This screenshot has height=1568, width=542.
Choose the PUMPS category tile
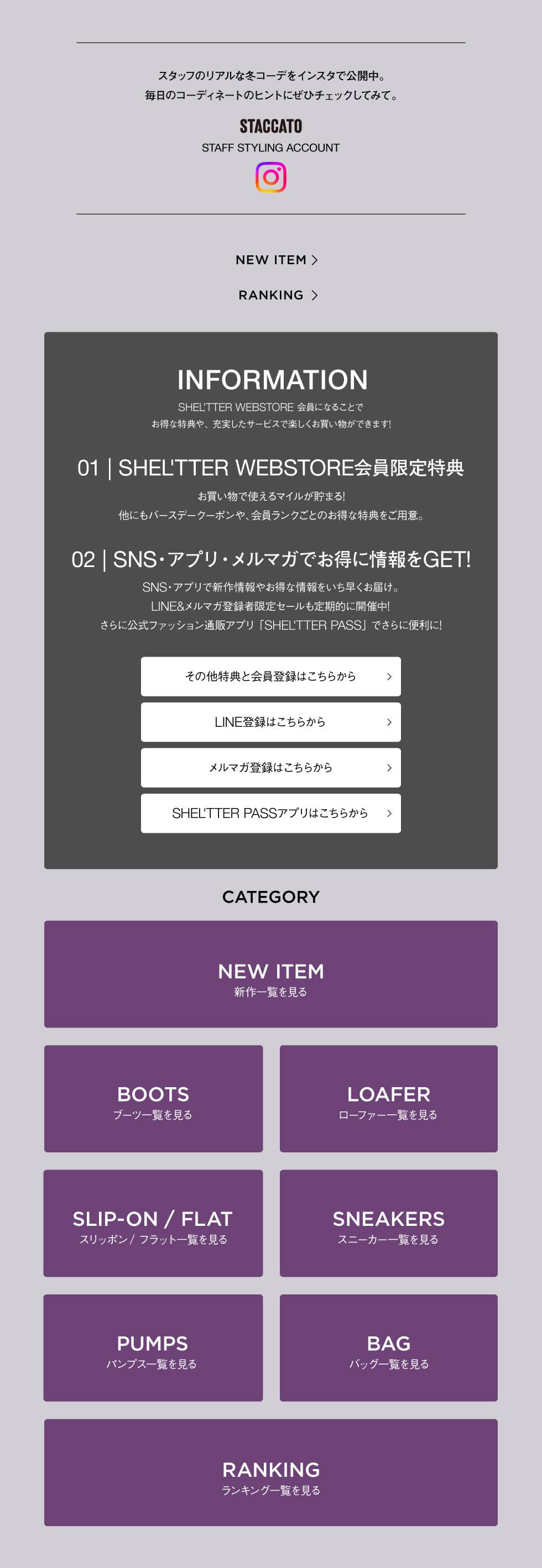(x=153, y=1347)
